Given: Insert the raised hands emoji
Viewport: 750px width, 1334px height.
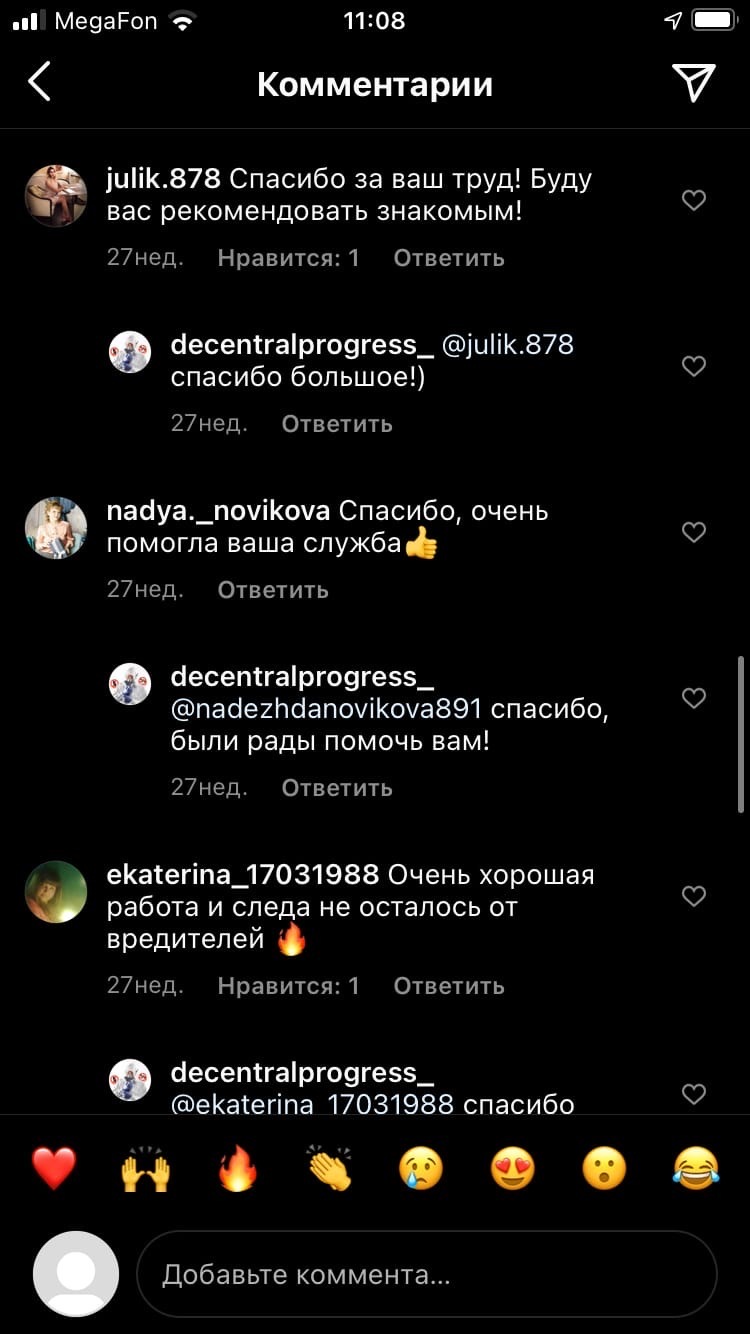Looking at the screenshot, I should point(146,1168).
